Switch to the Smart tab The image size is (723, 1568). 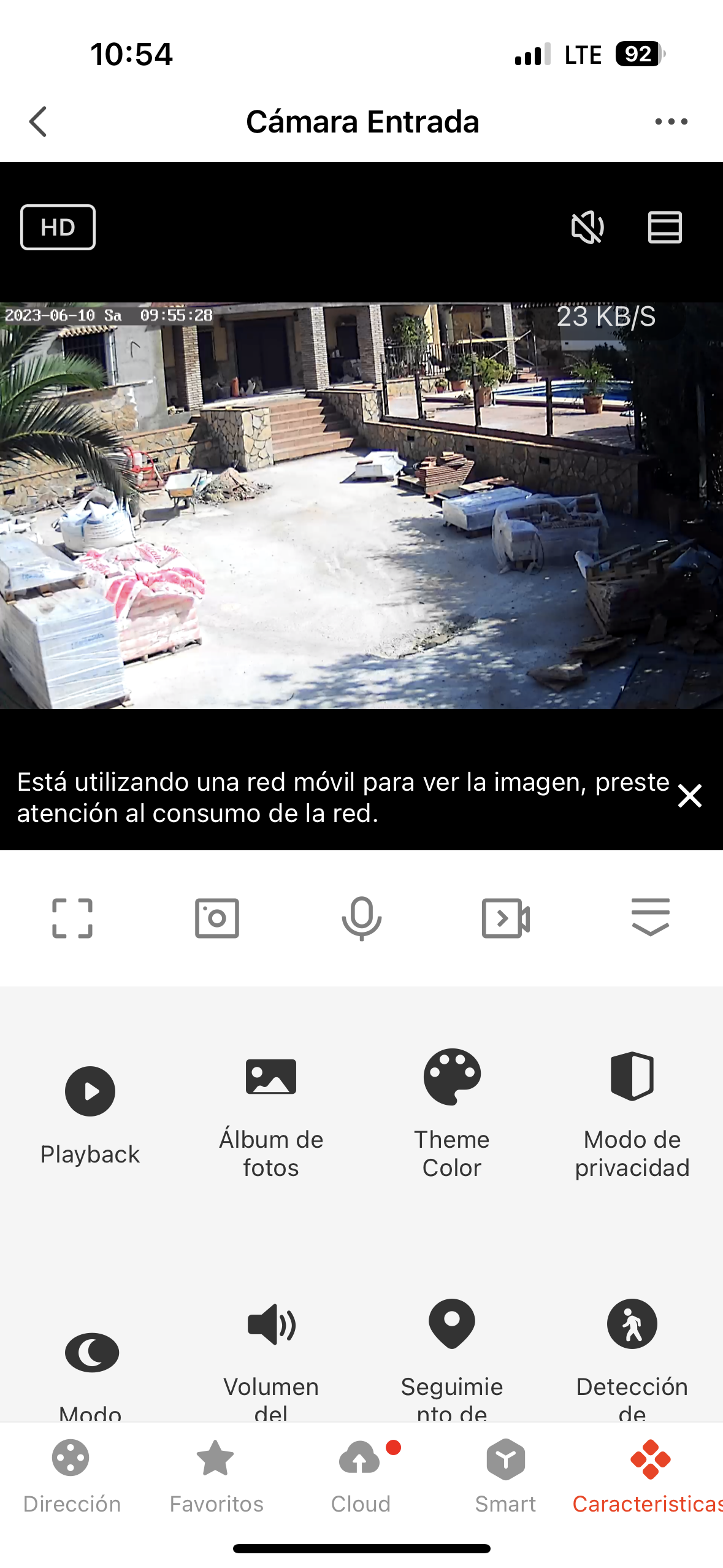[x=505, y=1475]
